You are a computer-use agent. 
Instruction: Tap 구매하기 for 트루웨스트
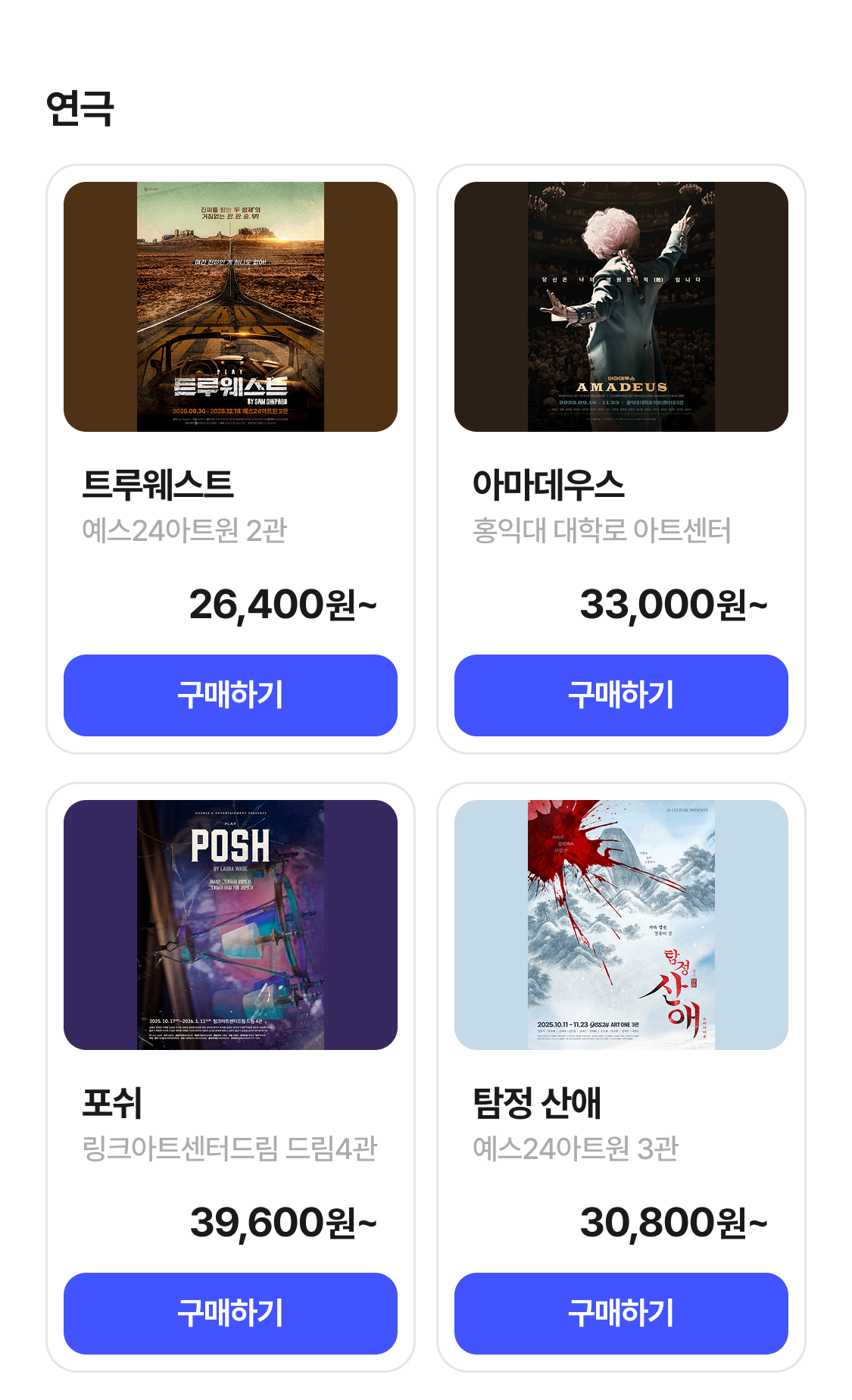[x=230, y=695]
